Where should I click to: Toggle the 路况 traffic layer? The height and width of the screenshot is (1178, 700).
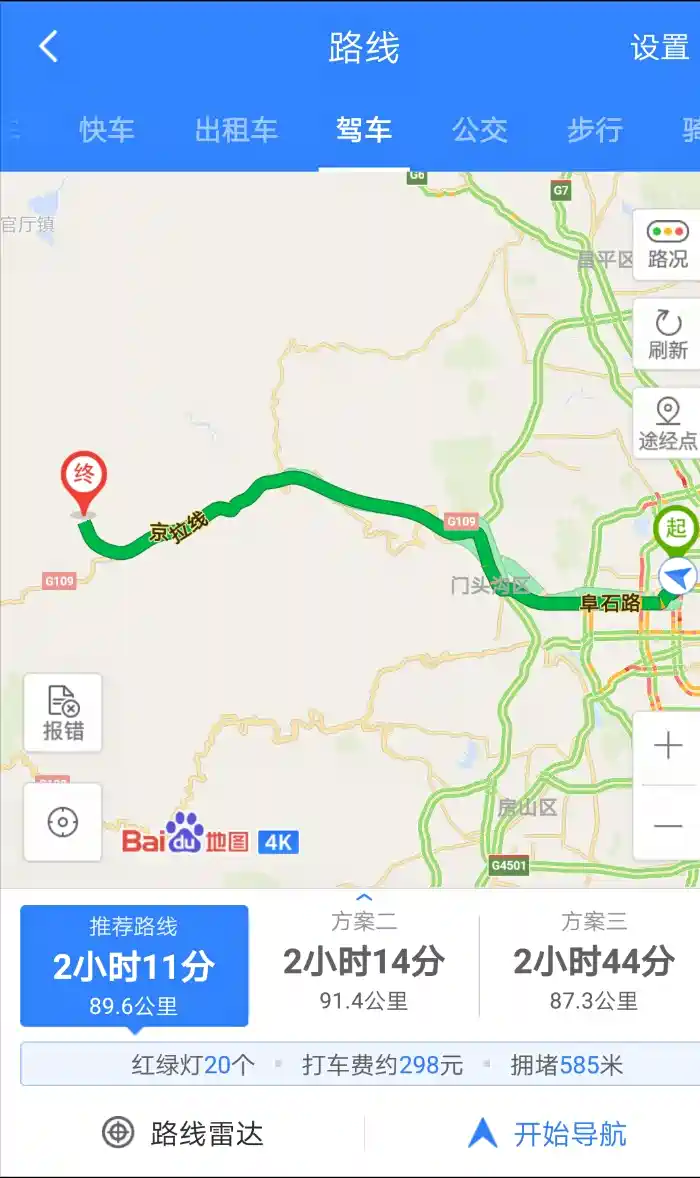667,245
